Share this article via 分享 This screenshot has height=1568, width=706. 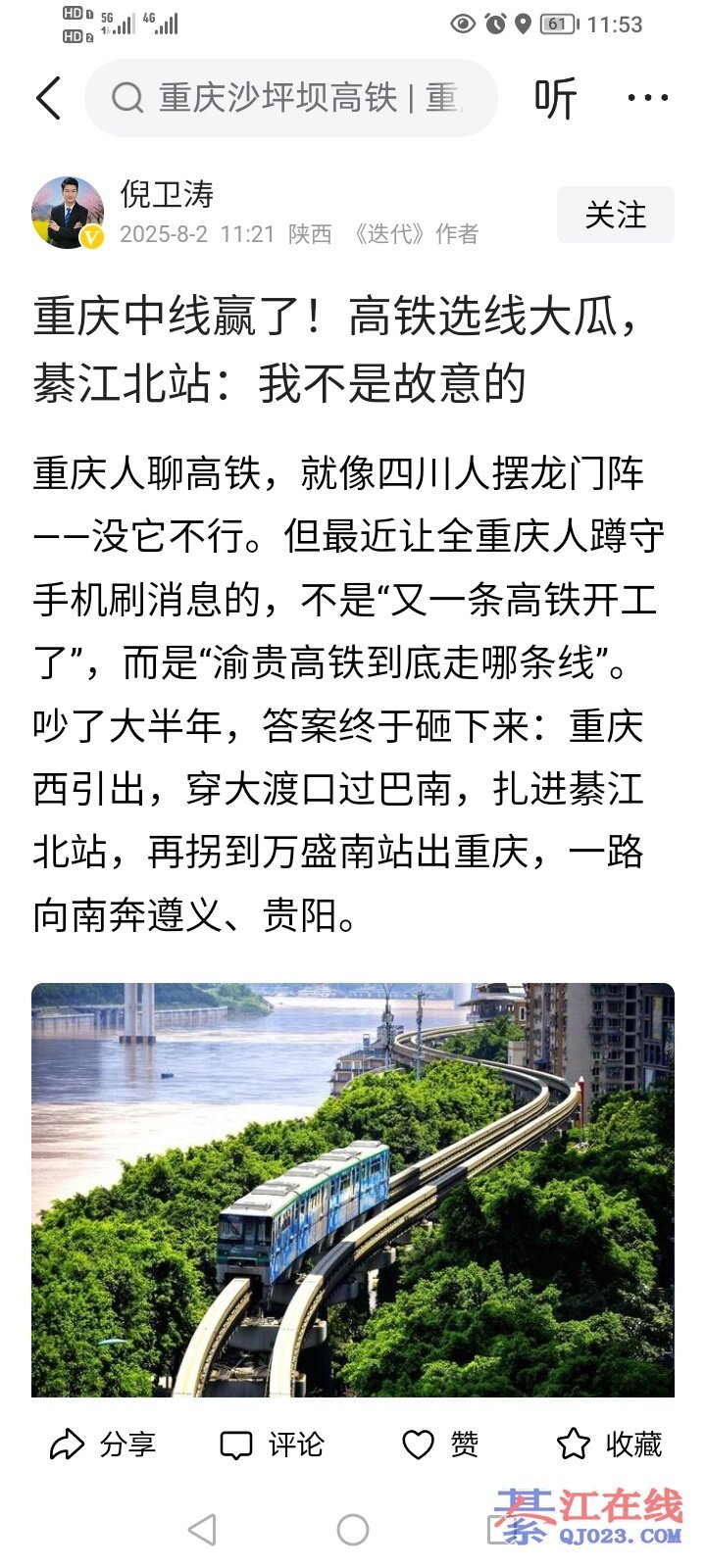(x=103, y=1444)
